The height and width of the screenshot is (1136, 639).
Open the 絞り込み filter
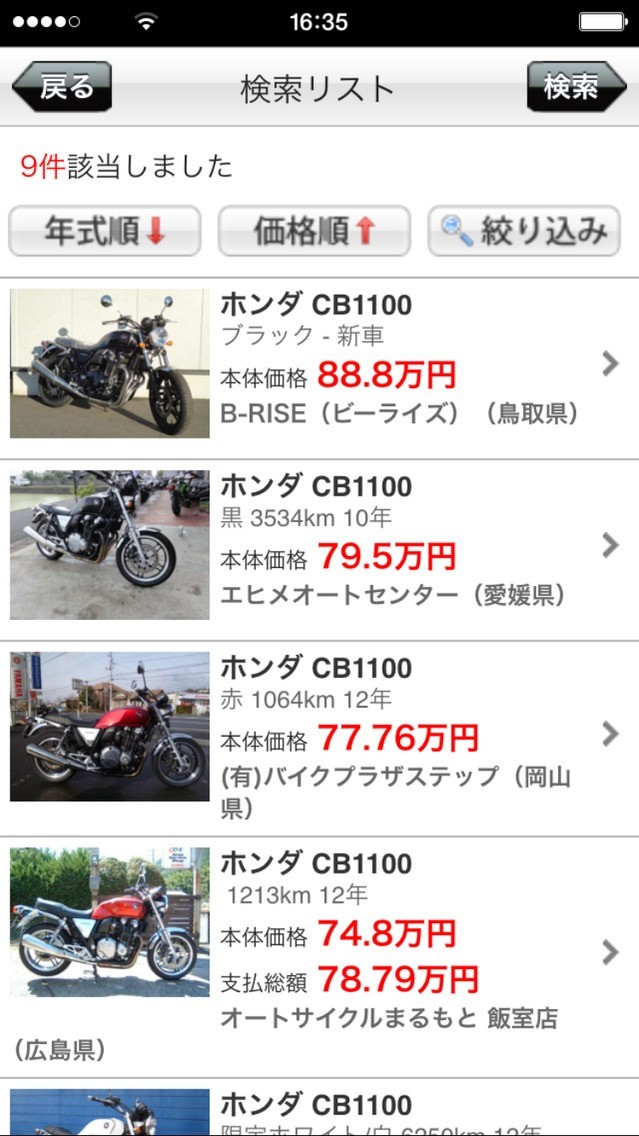524,231
